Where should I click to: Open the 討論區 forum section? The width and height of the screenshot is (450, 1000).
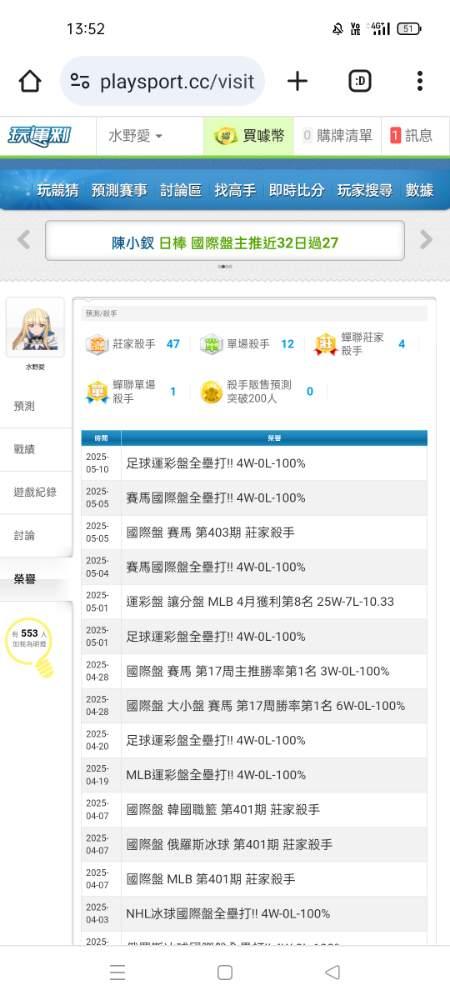point(181,190)
